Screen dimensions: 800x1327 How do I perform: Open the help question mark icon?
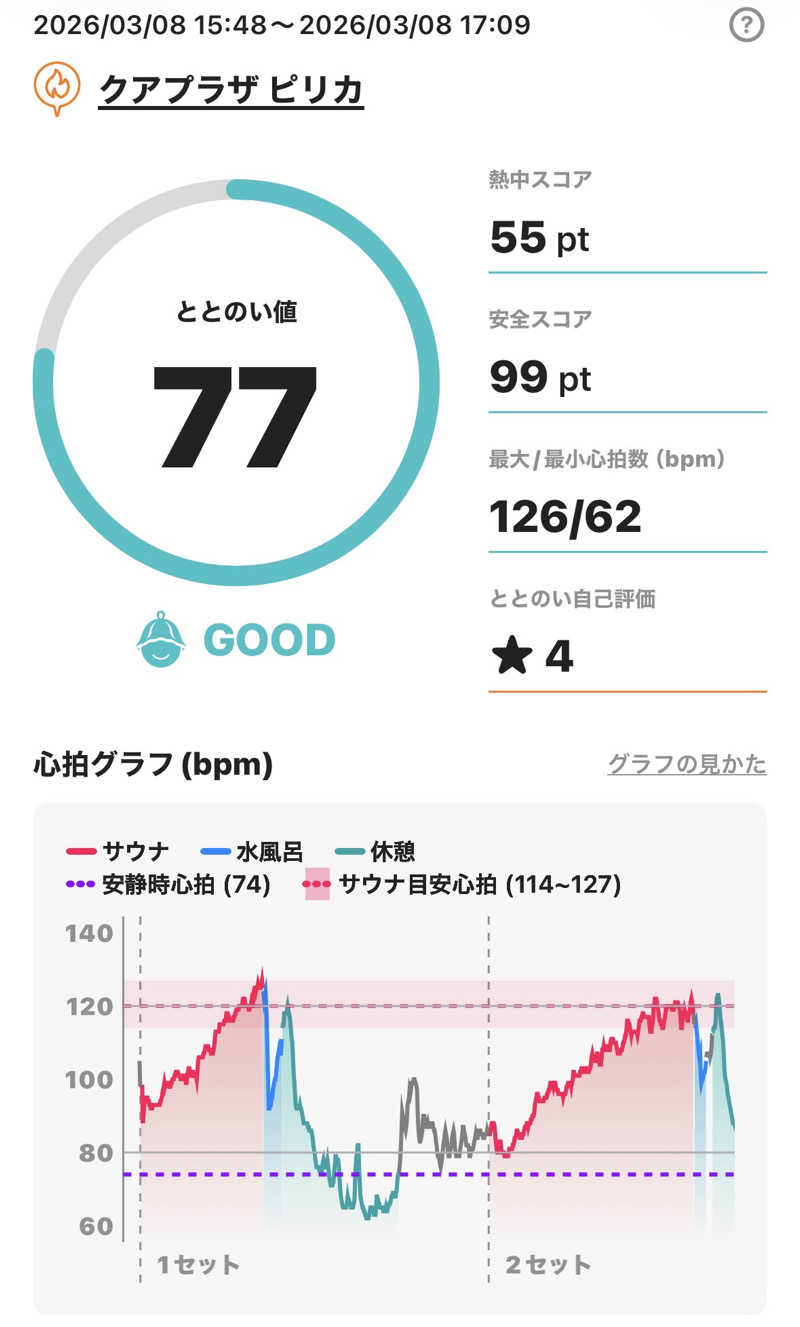[x=746, y=25]
